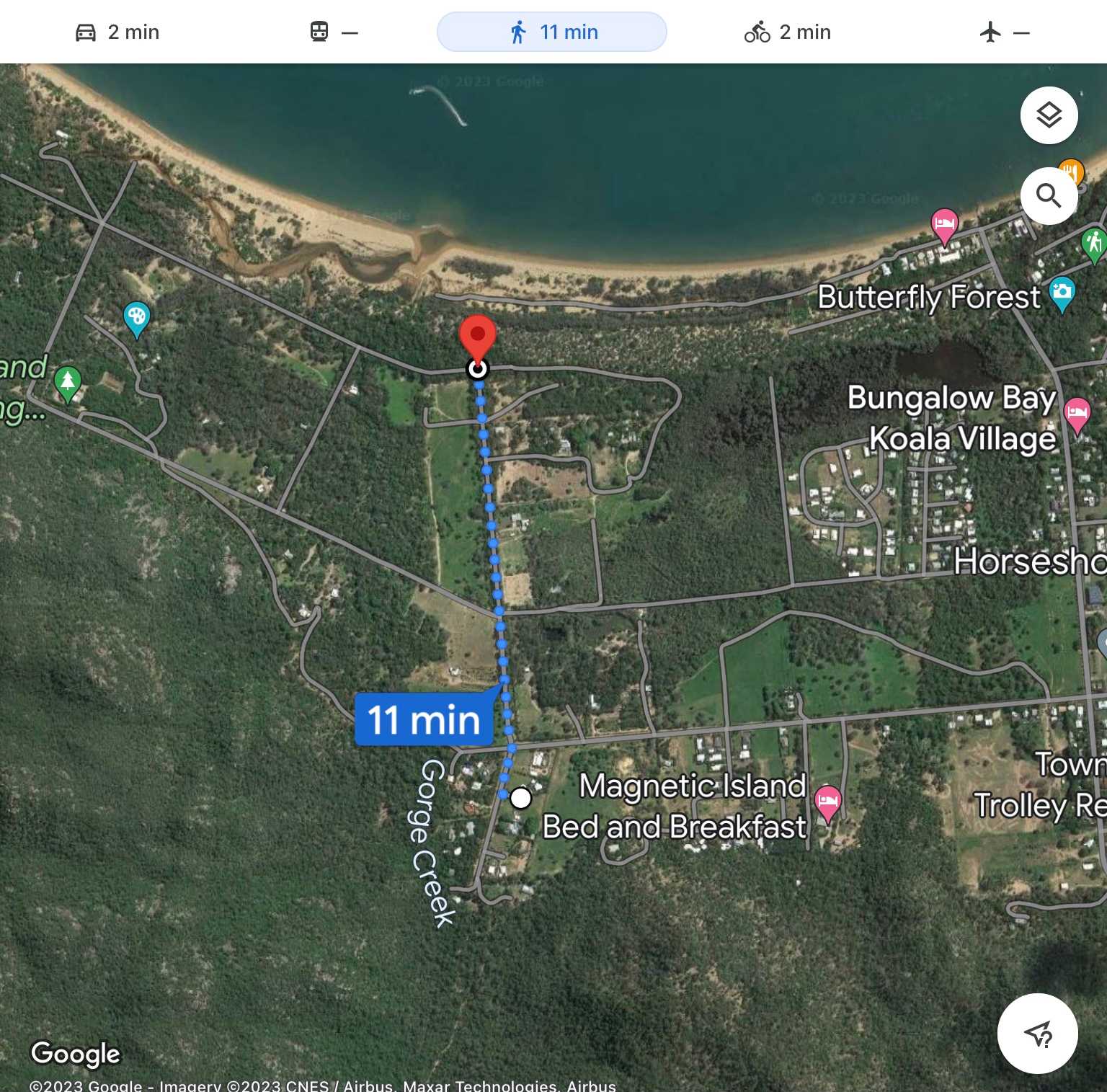Open Magnetic Island Bed and Breakfast pin
Image resolution: width=1107 pixels, height=1092 pixels.
827,802
